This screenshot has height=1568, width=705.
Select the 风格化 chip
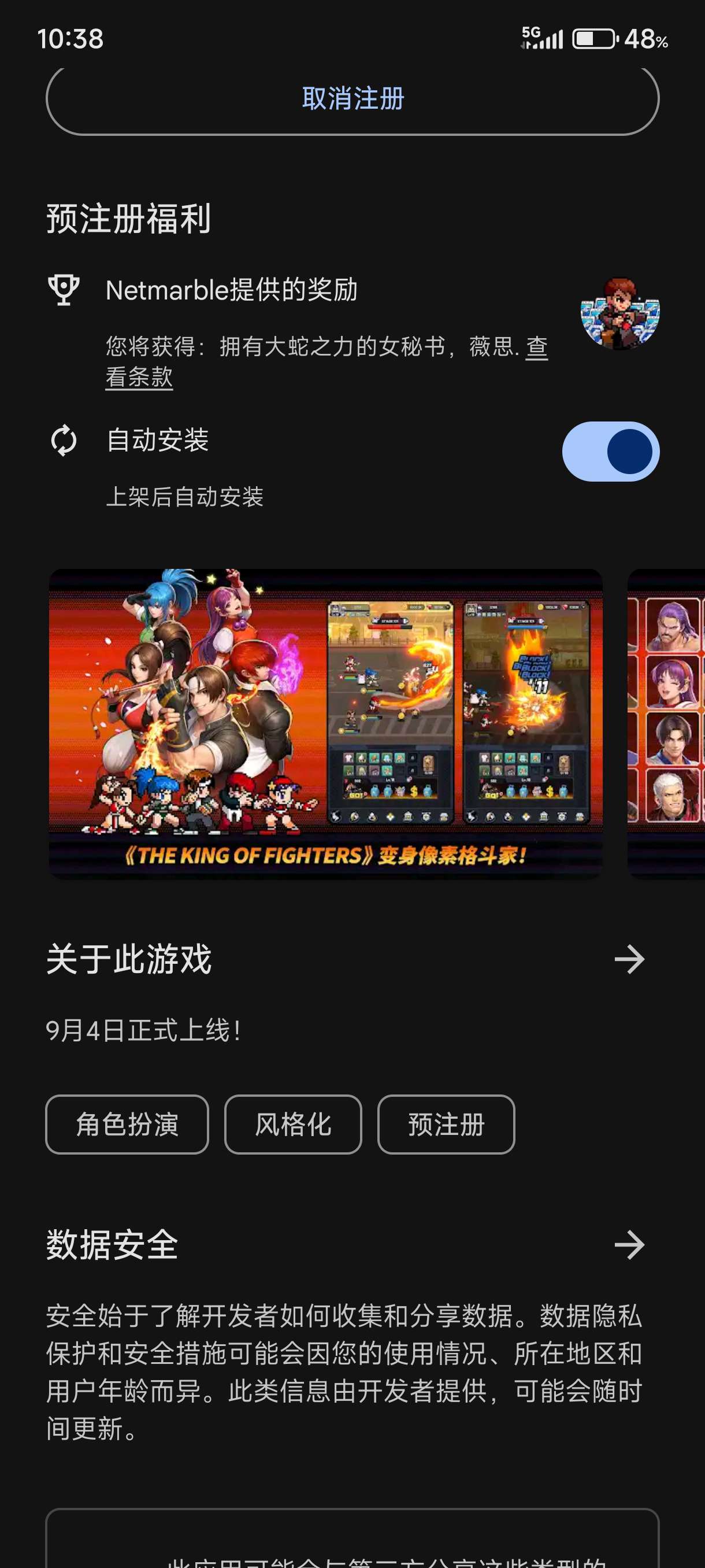[293, 1125]
